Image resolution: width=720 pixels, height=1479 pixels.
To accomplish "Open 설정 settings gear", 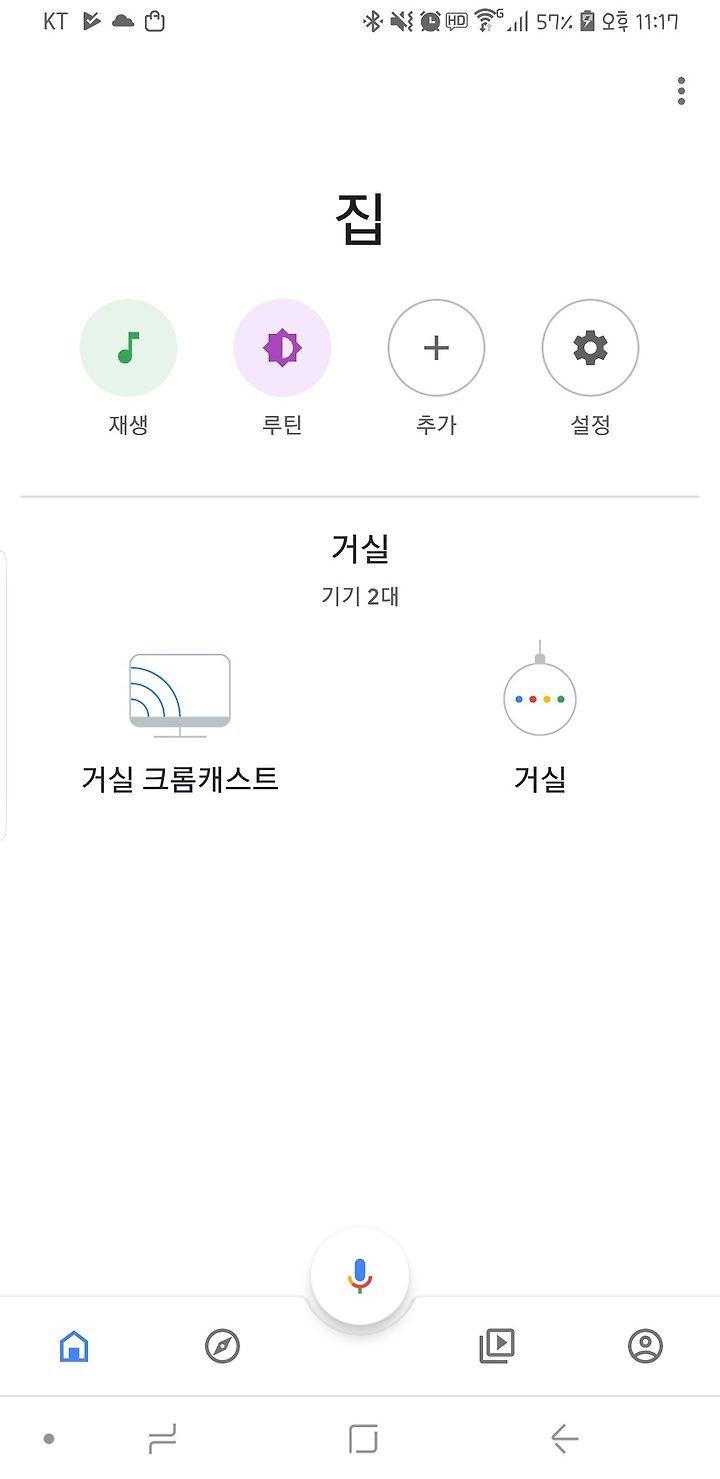I will tap(590, 348).
